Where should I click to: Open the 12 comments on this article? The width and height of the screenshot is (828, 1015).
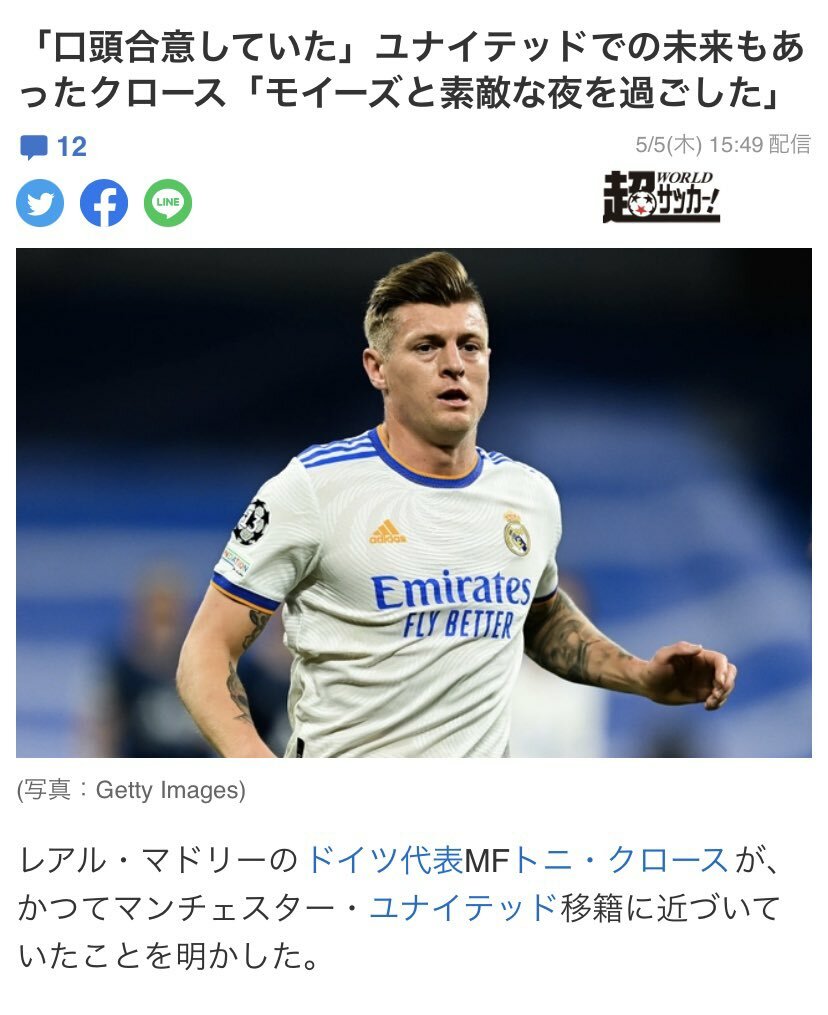(x=54, y=148)
